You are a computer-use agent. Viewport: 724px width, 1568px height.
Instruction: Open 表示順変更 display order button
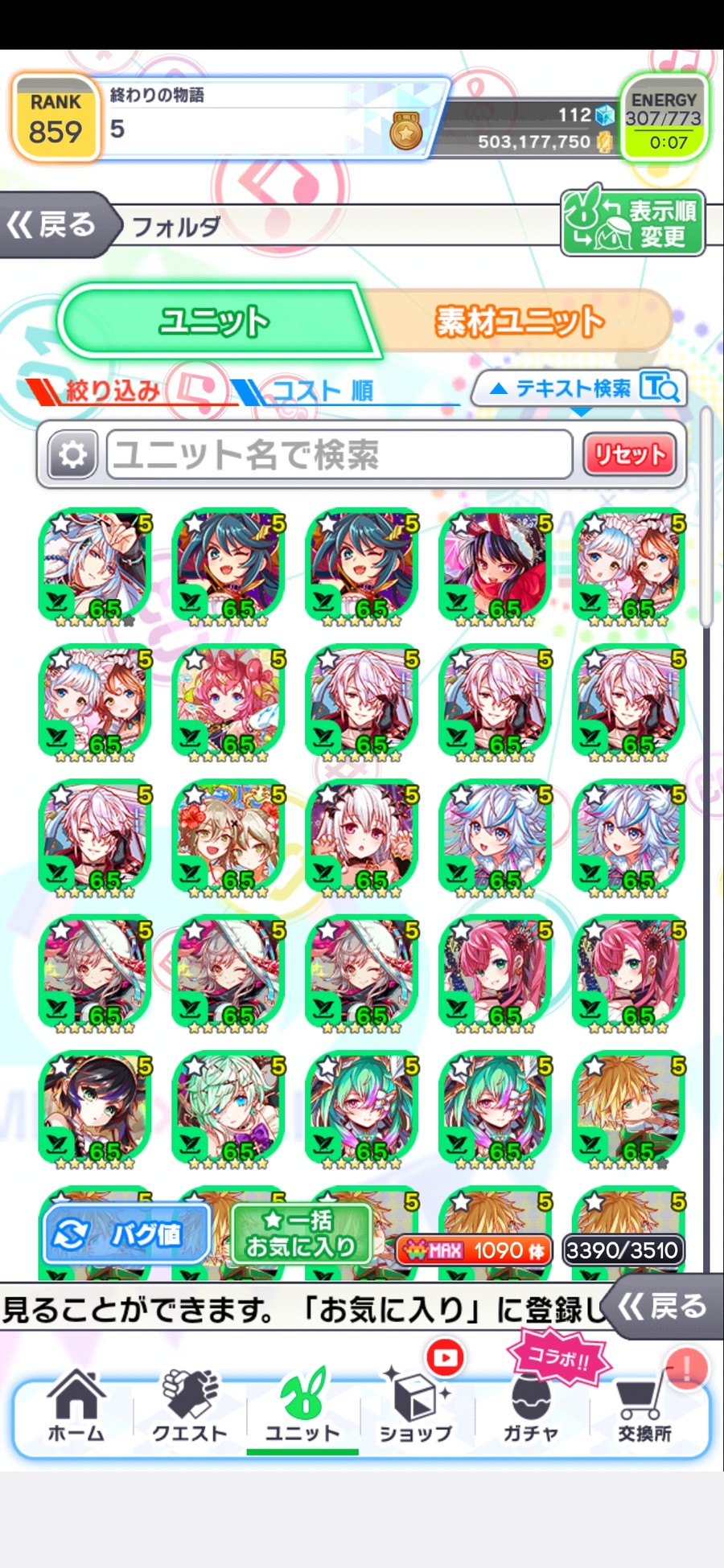[x=632, y=224]
